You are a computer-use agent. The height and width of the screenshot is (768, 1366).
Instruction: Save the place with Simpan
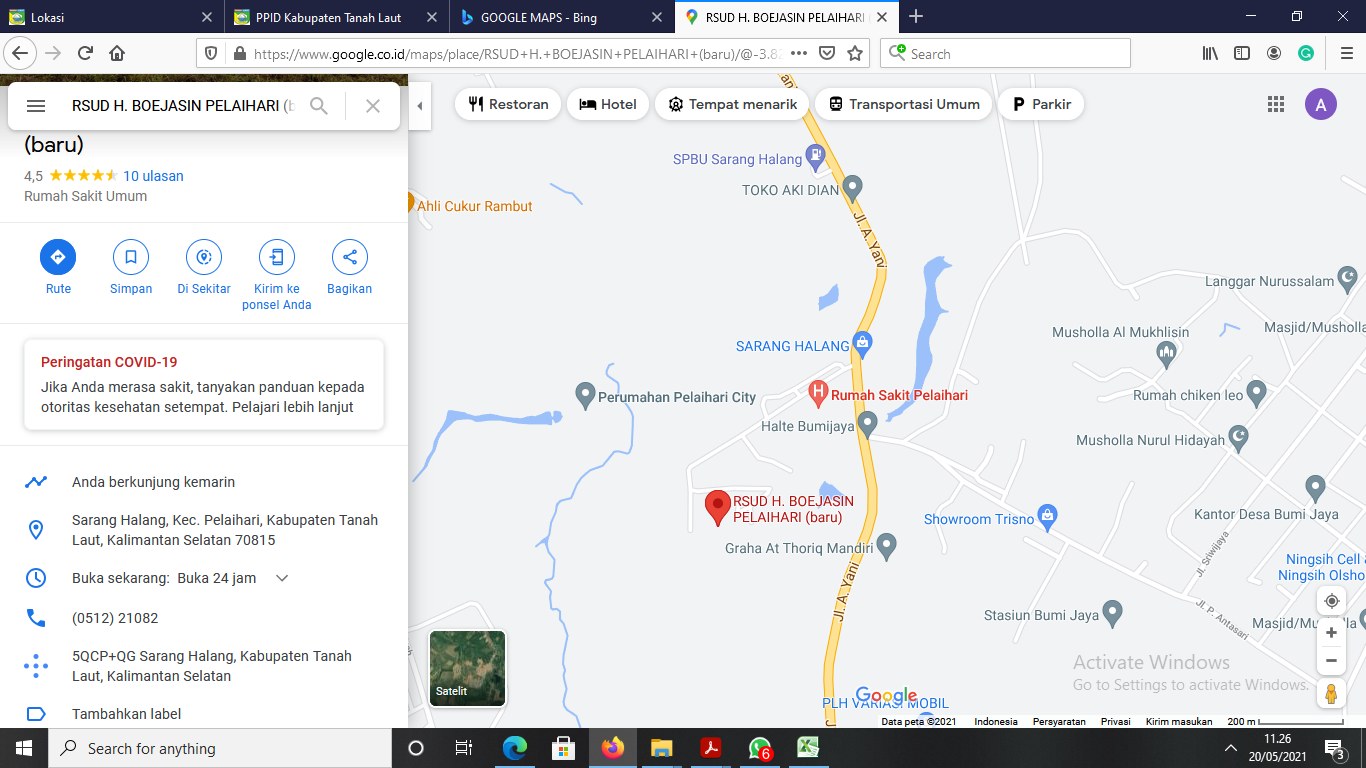(x=131, y=258)
